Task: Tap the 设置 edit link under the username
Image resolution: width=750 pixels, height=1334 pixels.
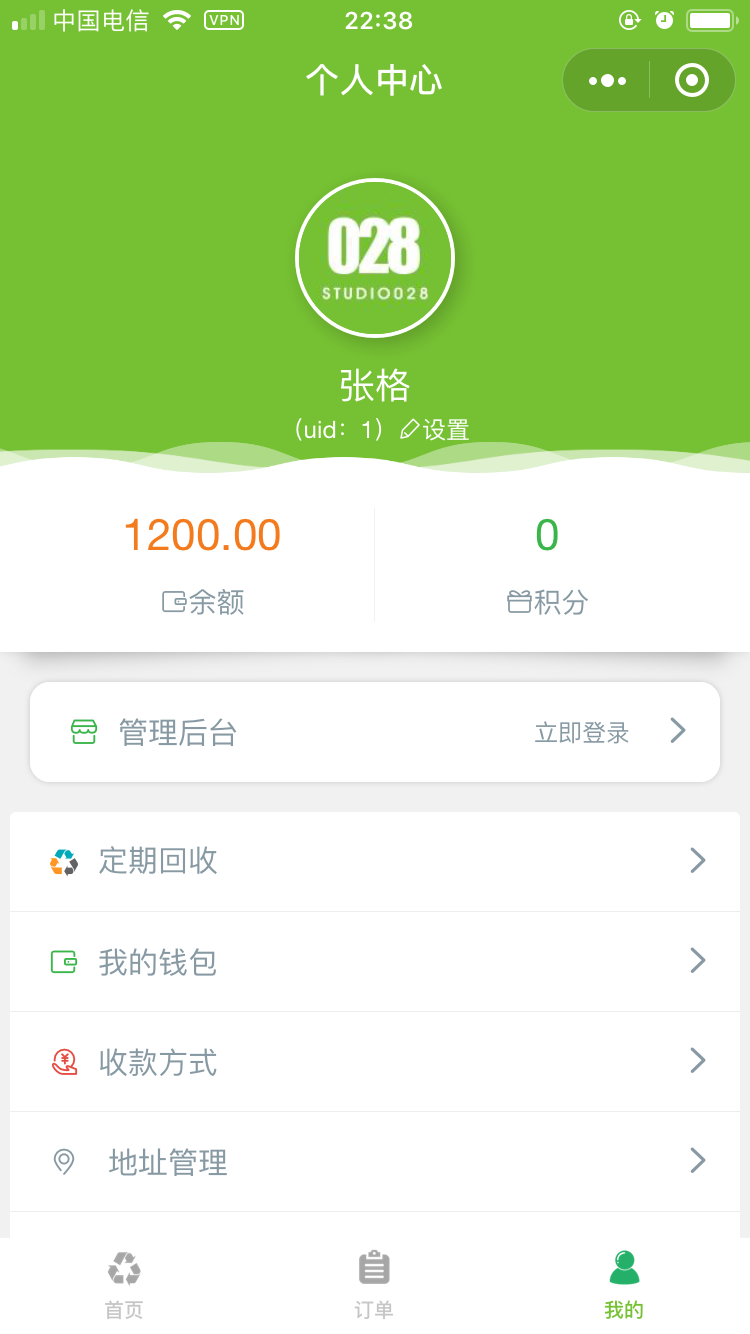Action: coord(435,430)
